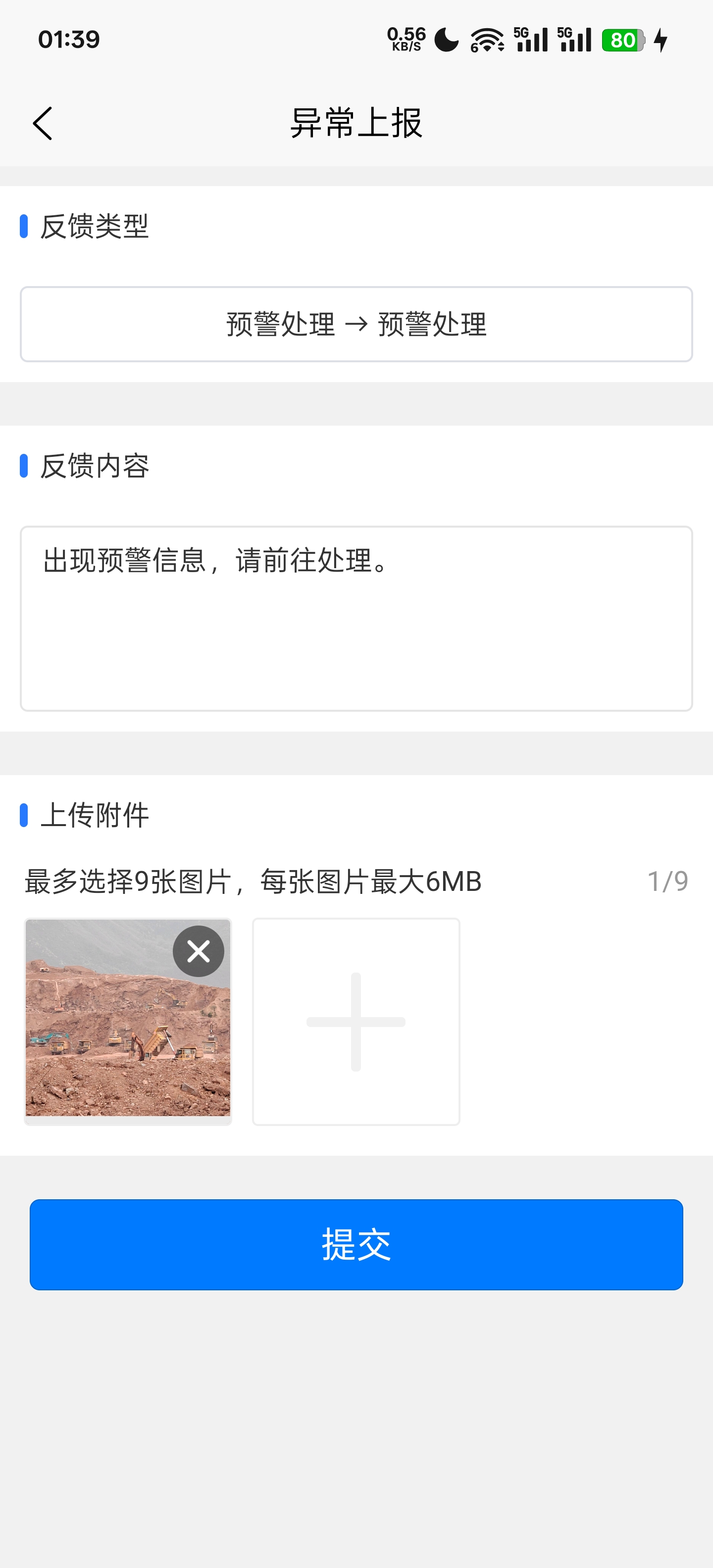This screenshot has height=1568, width=713.
Task: Go back from 异常上报 page
Action: coord(43,124)
